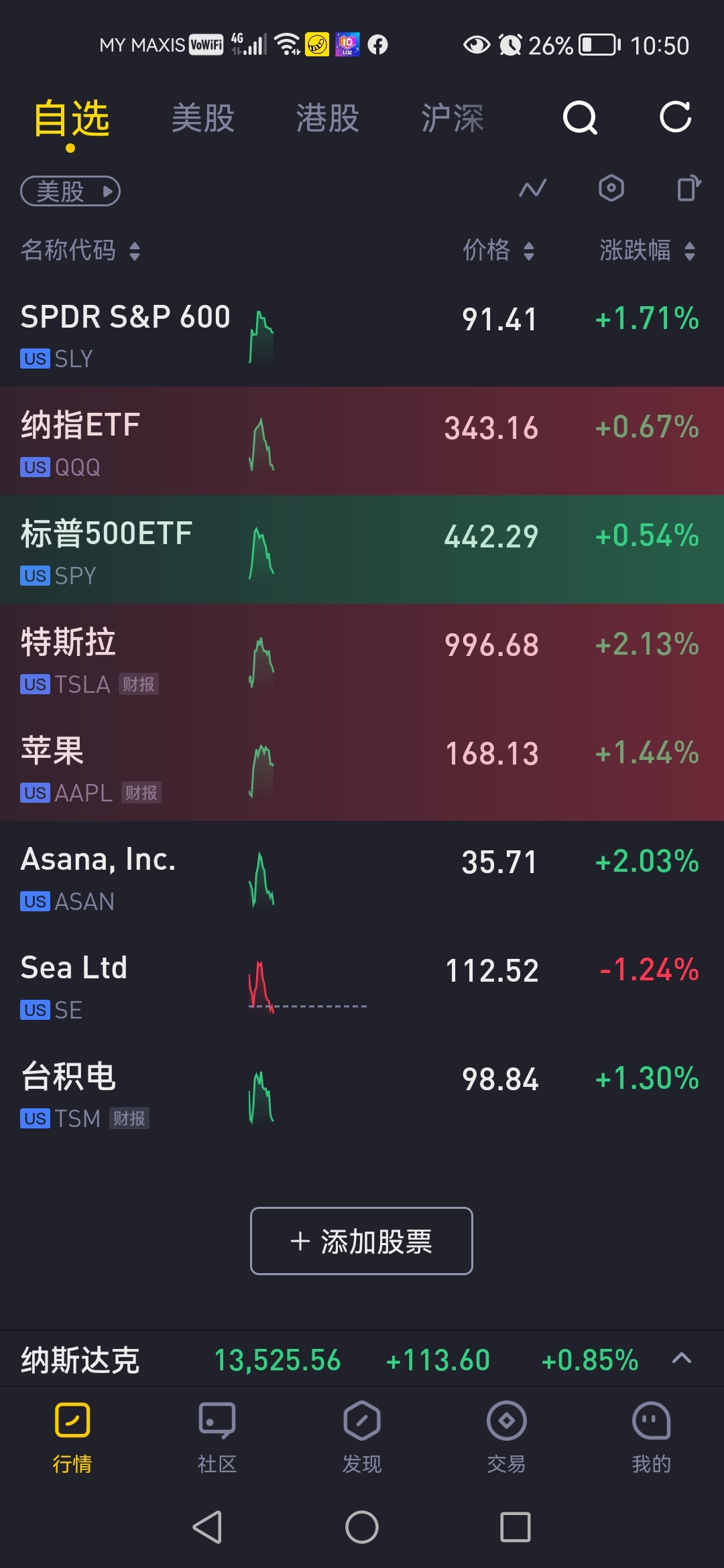Switch to the 港股 tab
This screenshot has width=724, height=1568.
pyautogui.click(x=327, y=119)
